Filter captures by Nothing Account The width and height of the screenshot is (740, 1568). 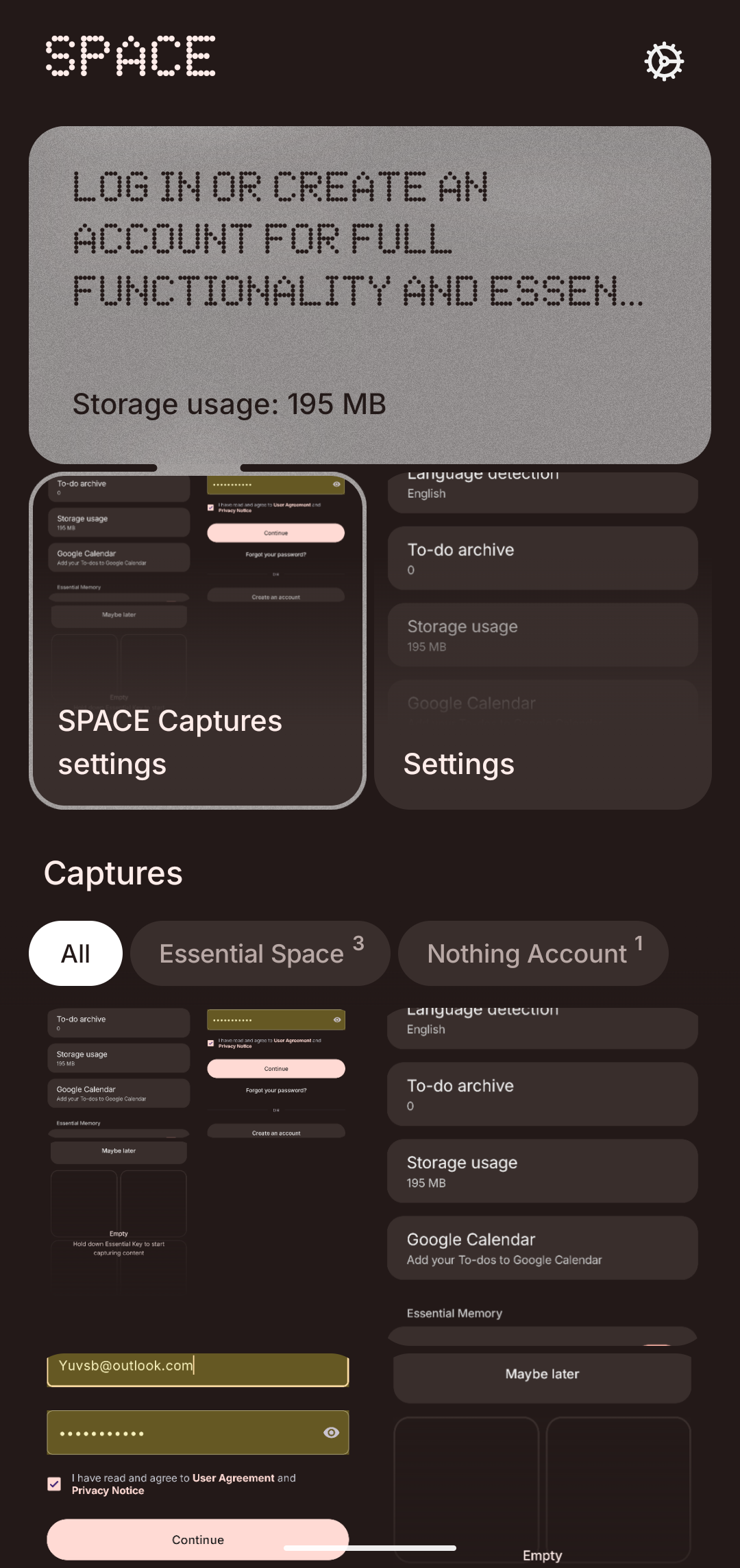[x=532, y=954]
